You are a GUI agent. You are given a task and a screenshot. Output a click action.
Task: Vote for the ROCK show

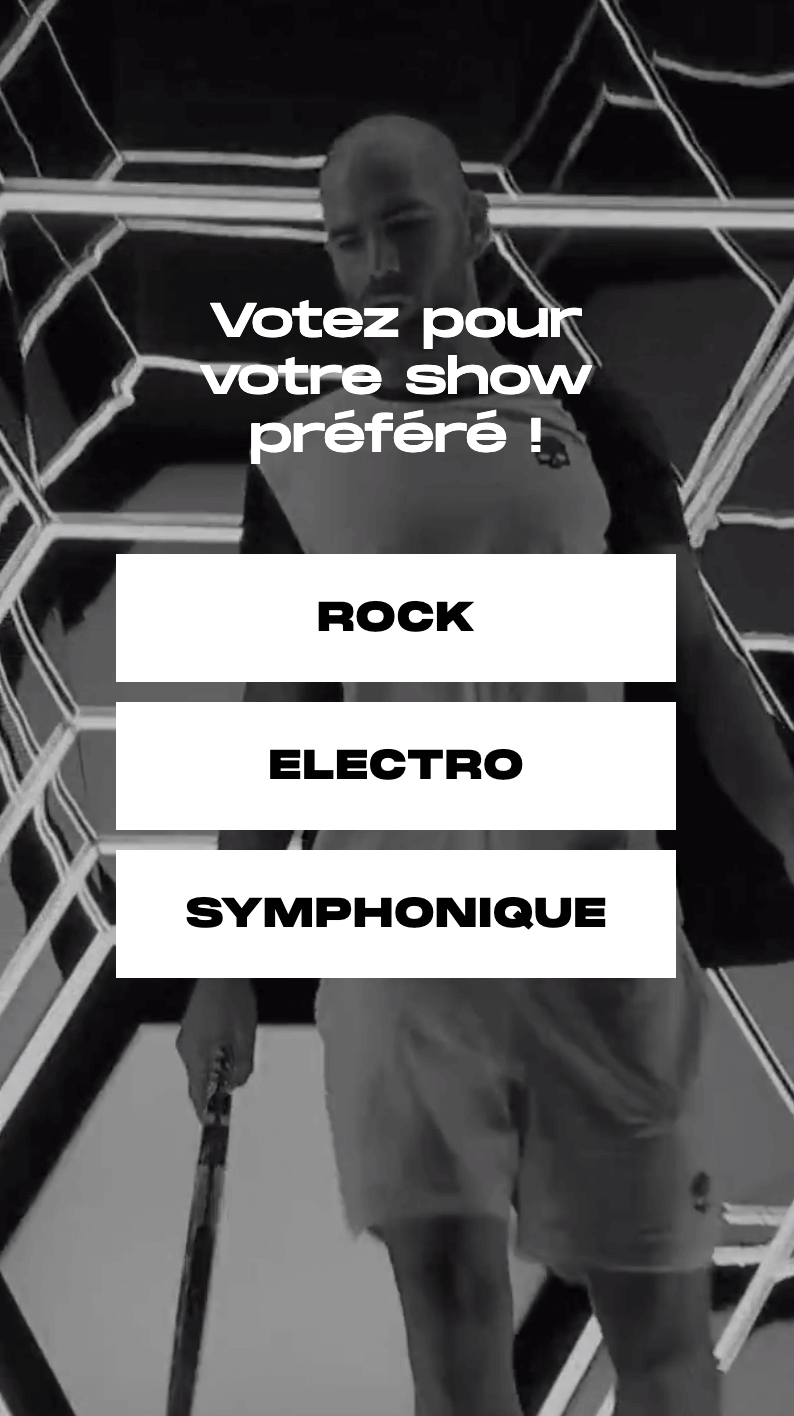point(395,618)
